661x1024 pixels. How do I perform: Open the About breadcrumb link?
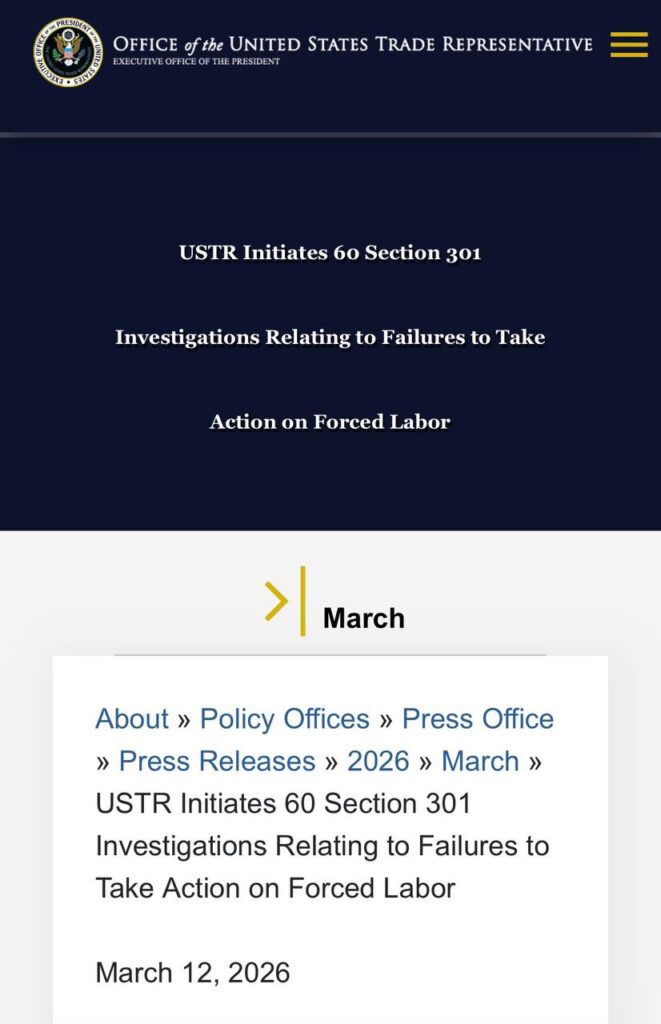[132, 719]
